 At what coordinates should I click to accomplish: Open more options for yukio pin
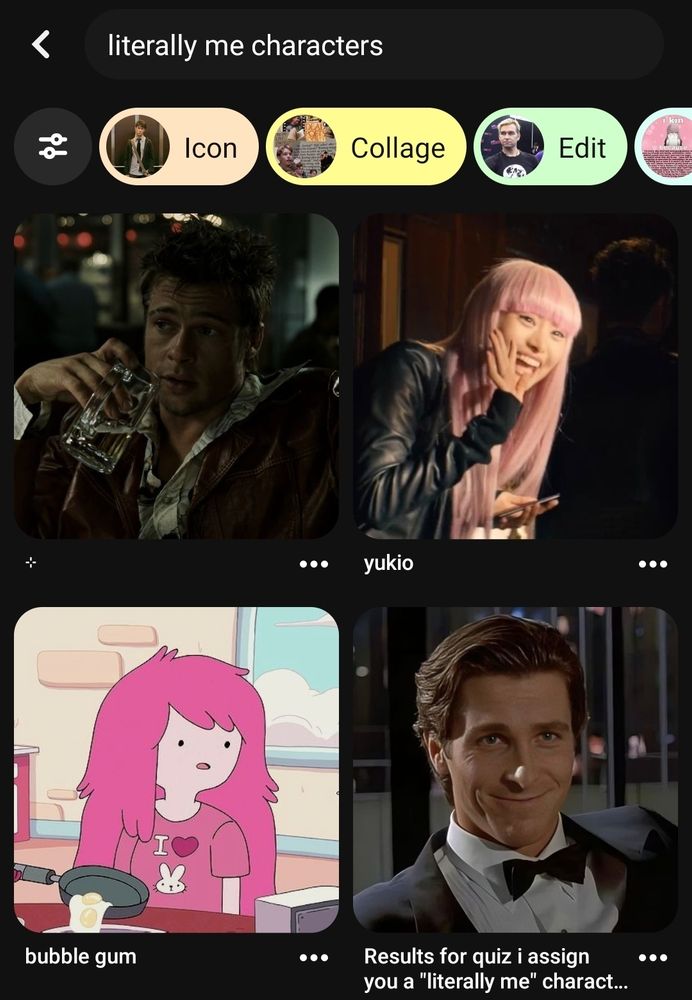click(x=652, y=564)
